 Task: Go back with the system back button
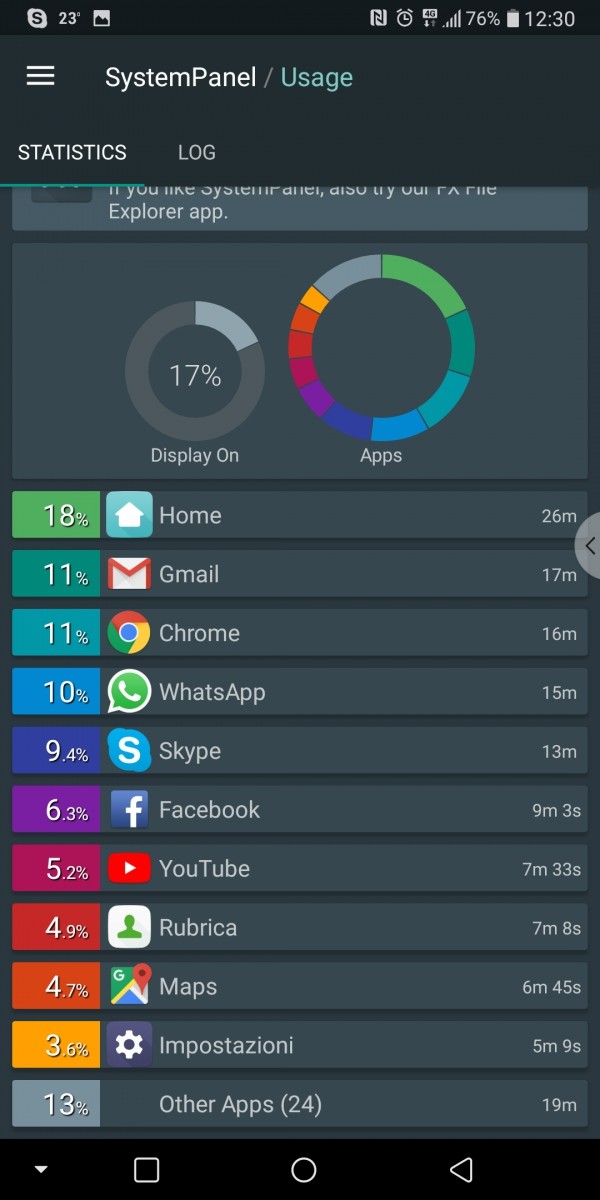(461, 1169)
